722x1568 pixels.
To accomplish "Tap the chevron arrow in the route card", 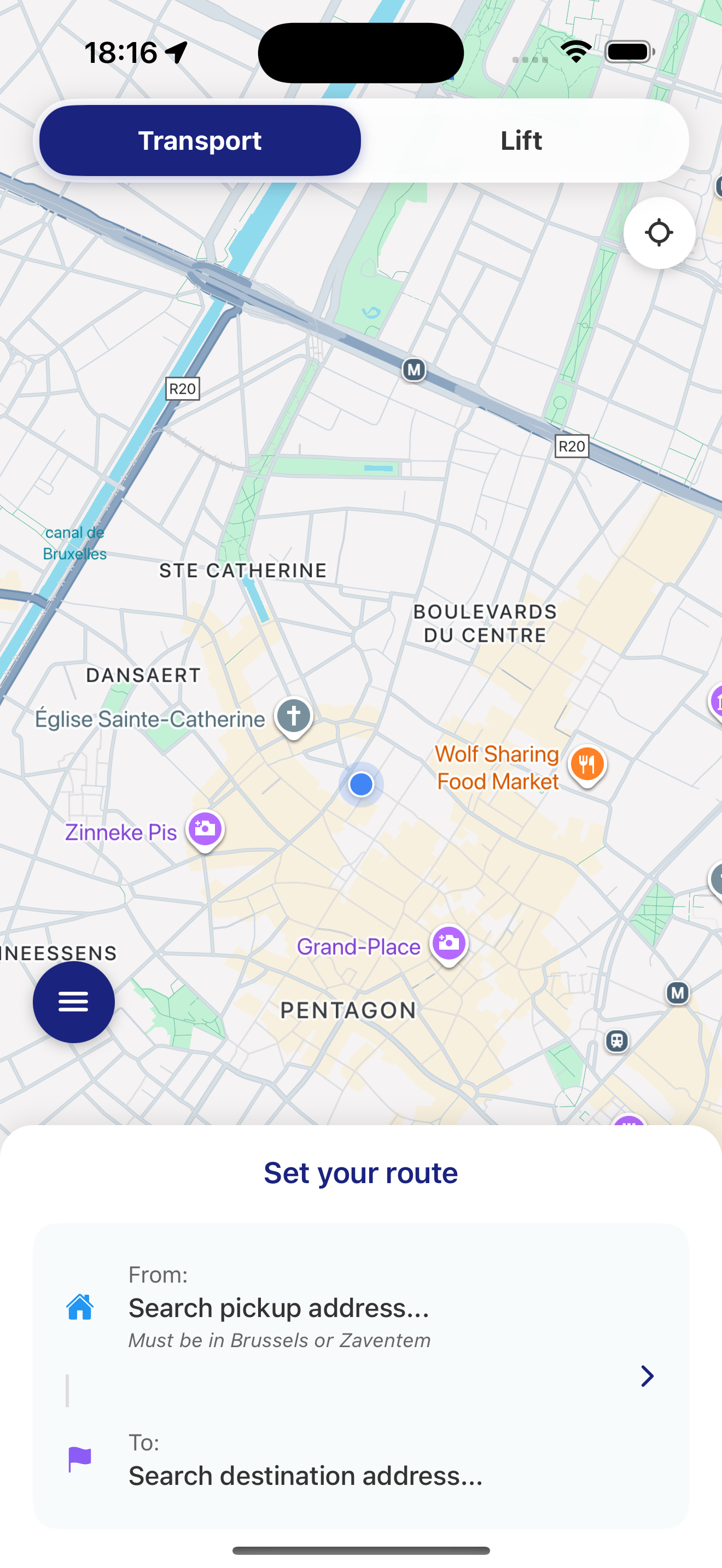I will pos(647,1376).
